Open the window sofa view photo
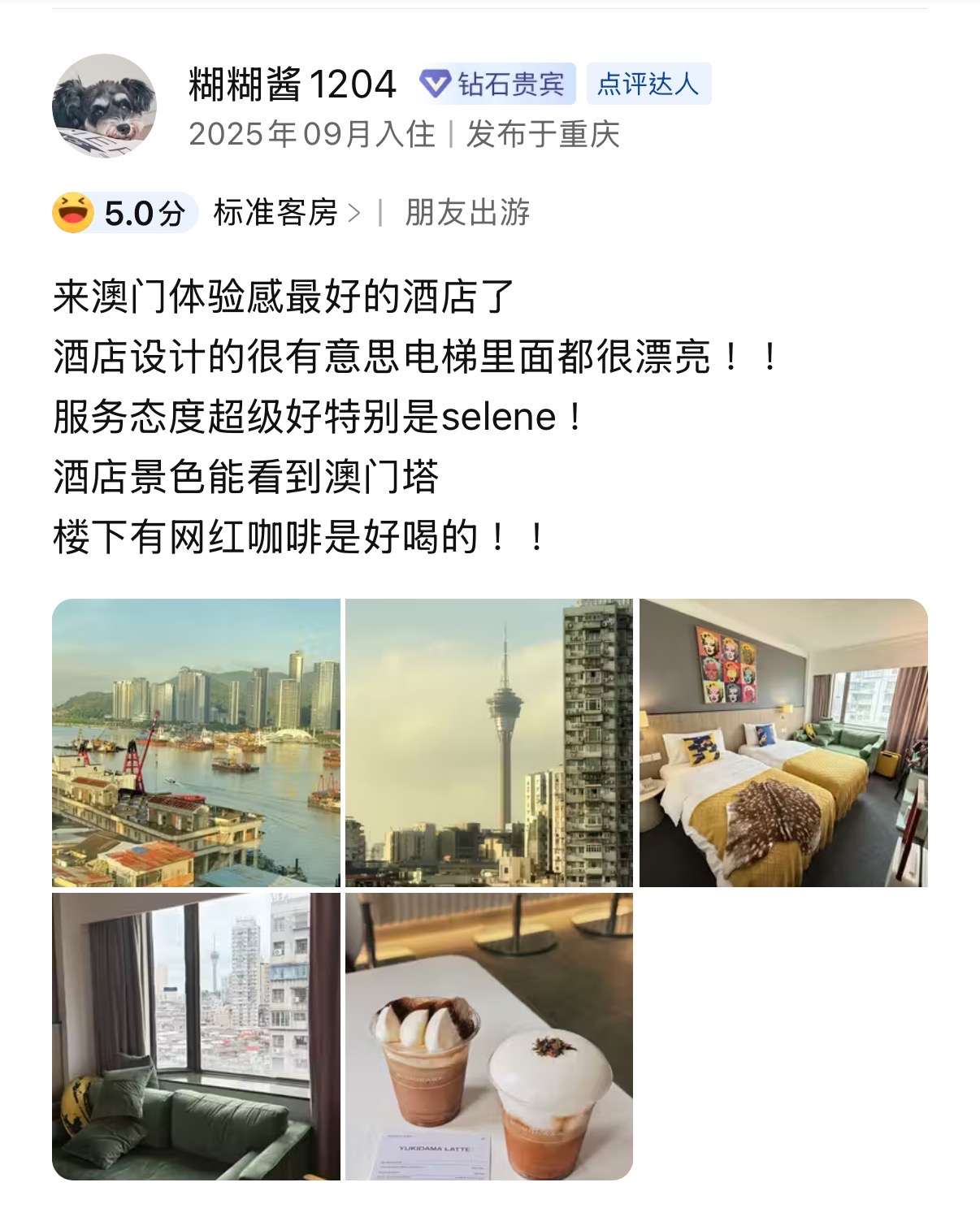 [196, 1036]
